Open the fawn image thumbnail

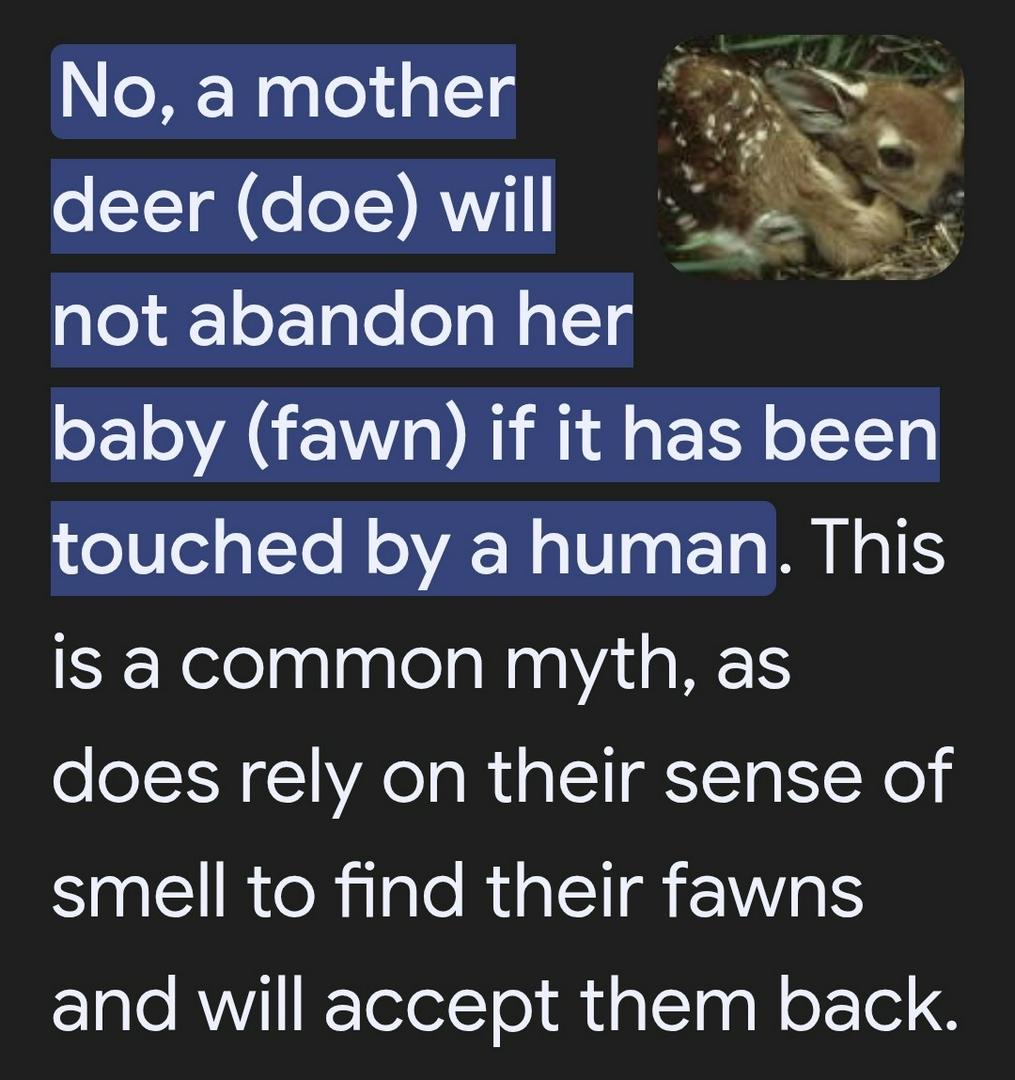[810, 158]
